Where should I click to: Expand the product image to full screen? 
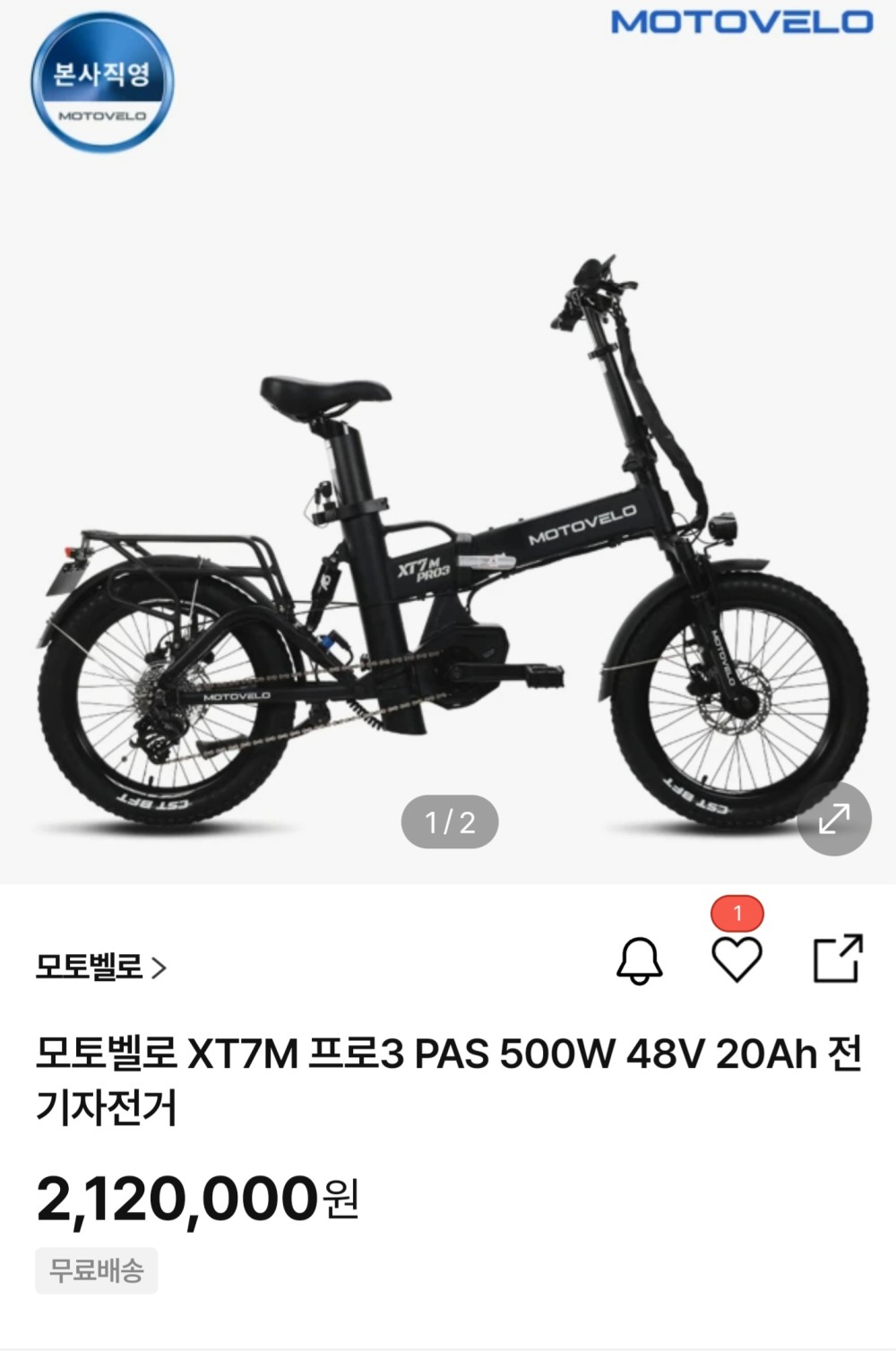(x=834, y=819)
